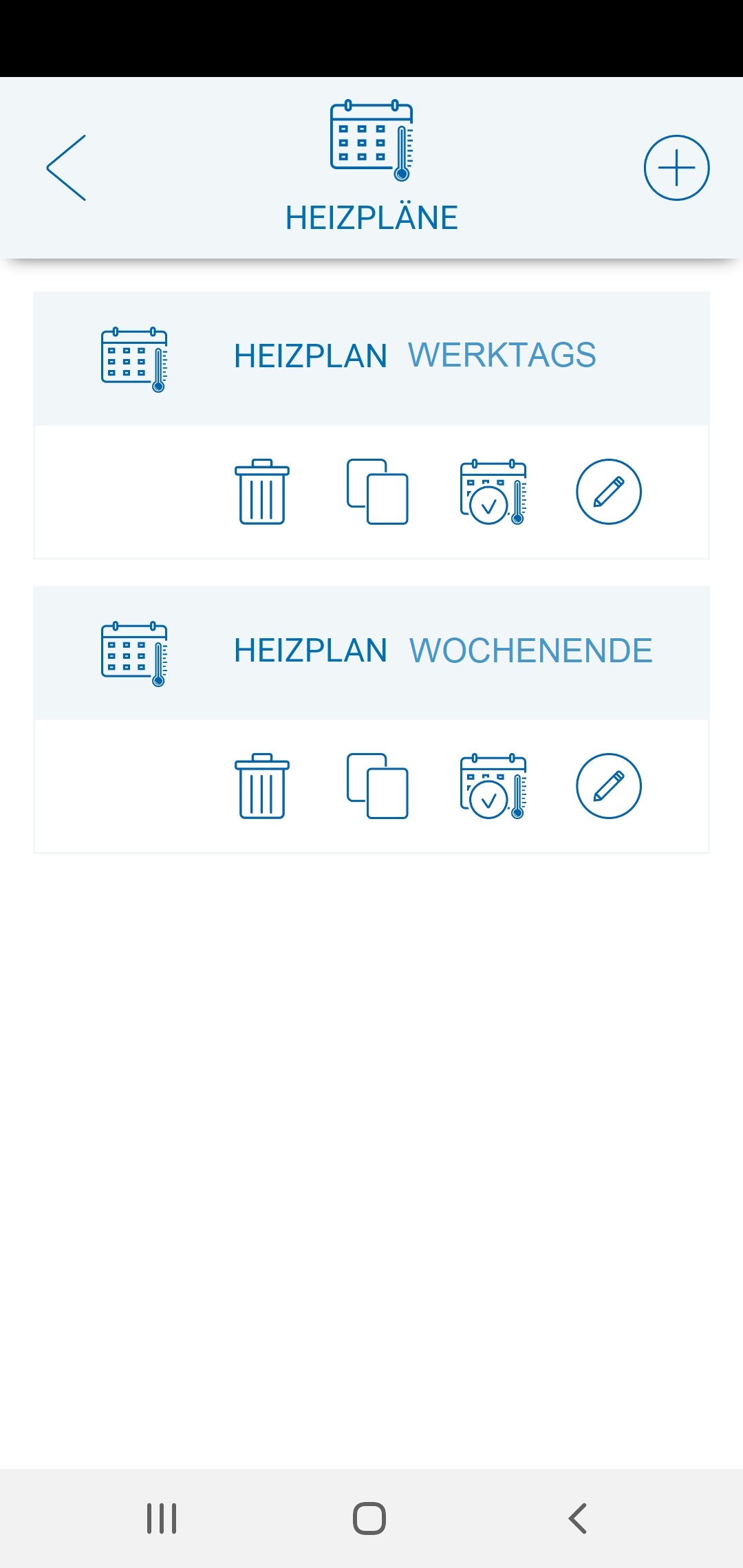Delete the Werktags Heizplan

(x=262, y=492)
